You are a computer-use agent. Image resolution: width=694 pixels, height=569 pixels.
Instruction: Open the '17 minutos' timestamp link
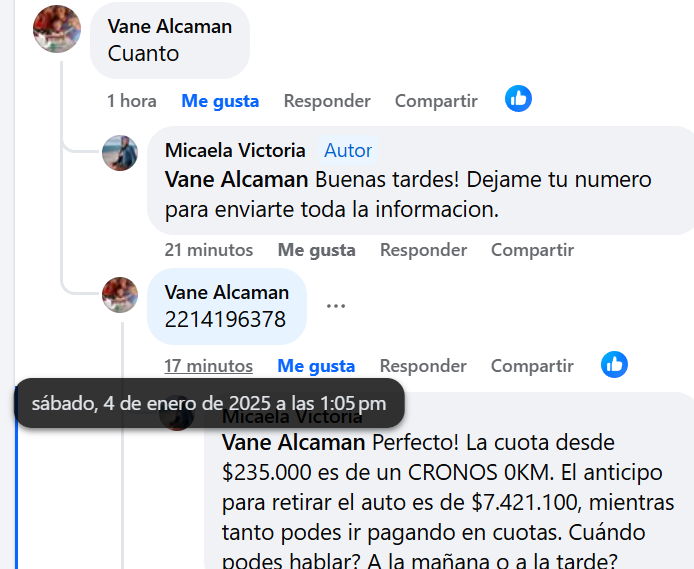[209, 366]
